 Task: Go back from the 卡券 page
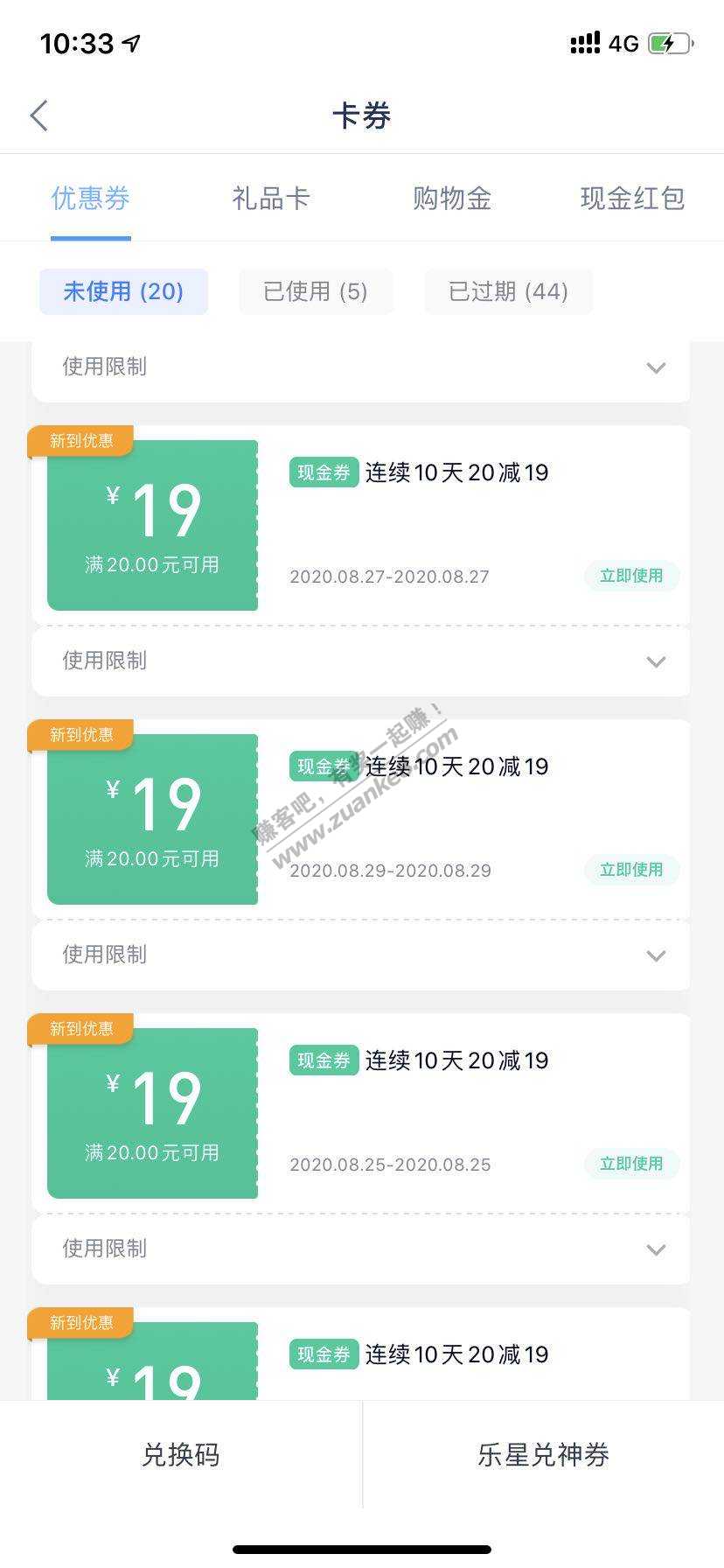click(39, 115)
